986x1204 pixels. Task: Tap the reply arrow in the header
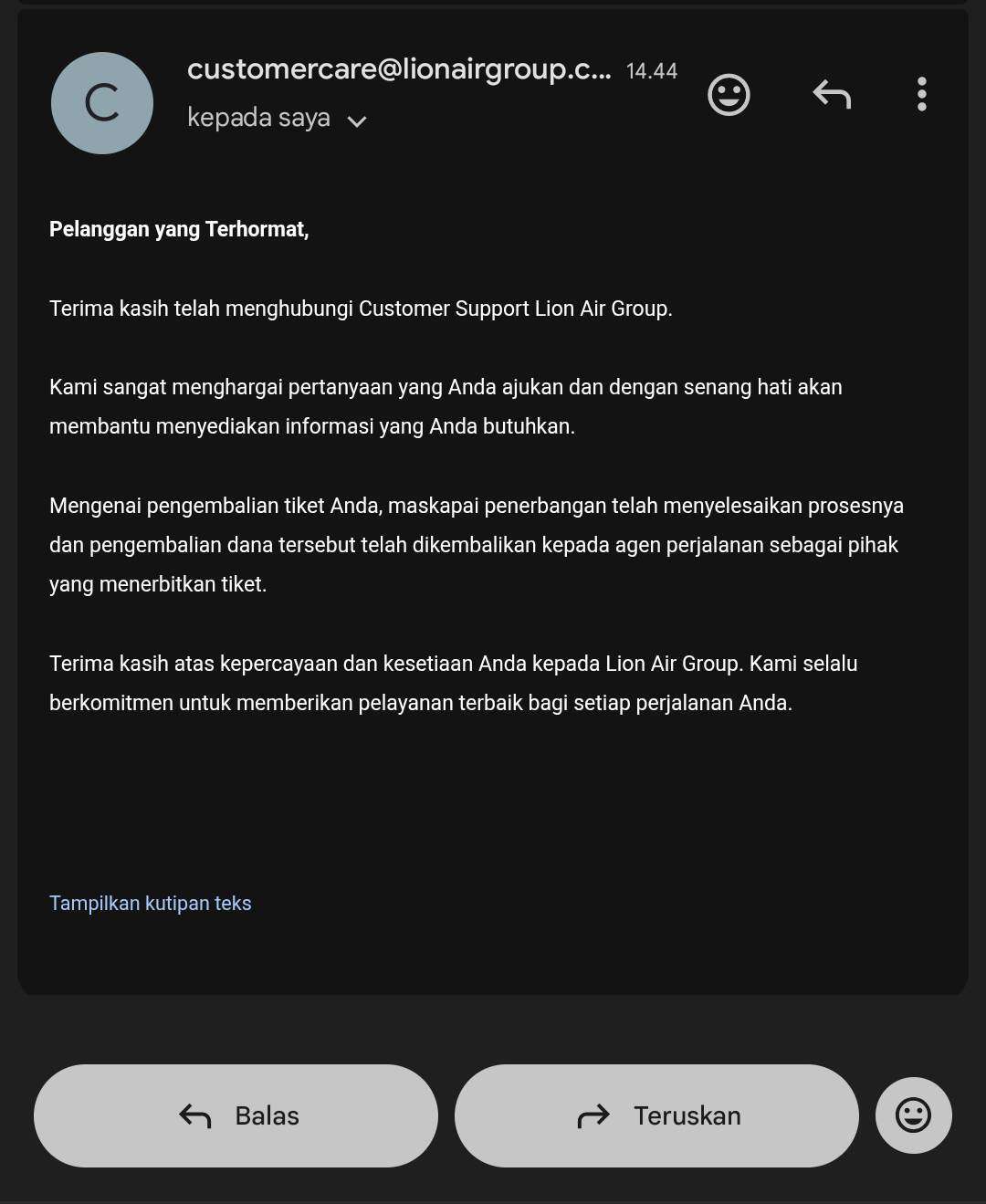point(832,94)
